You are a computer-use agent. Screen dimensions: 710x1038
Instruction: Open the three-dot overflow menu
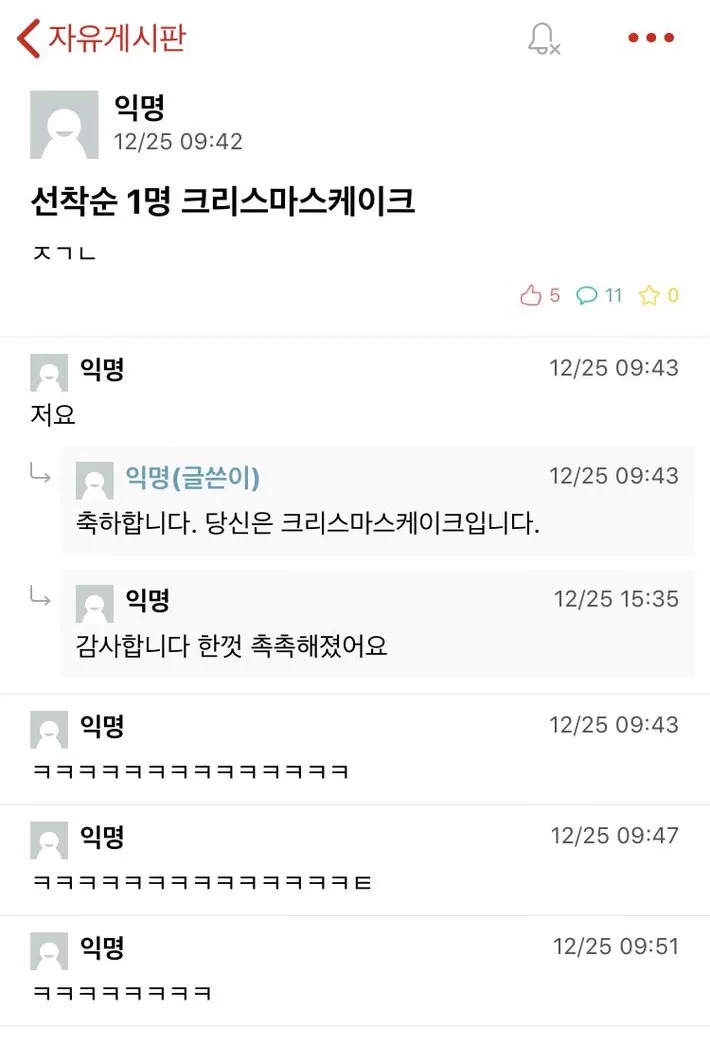pos(651,39)
